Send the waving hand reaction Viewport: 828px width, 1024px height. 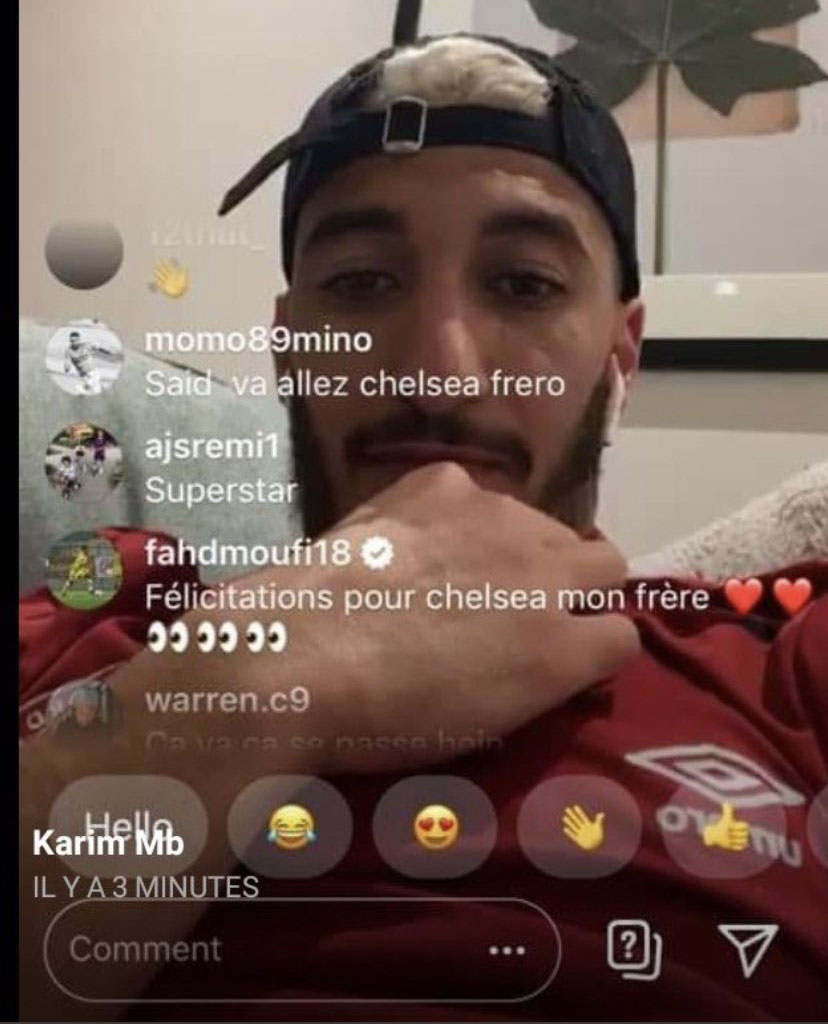pyautogui.click(x=581, y=827)
